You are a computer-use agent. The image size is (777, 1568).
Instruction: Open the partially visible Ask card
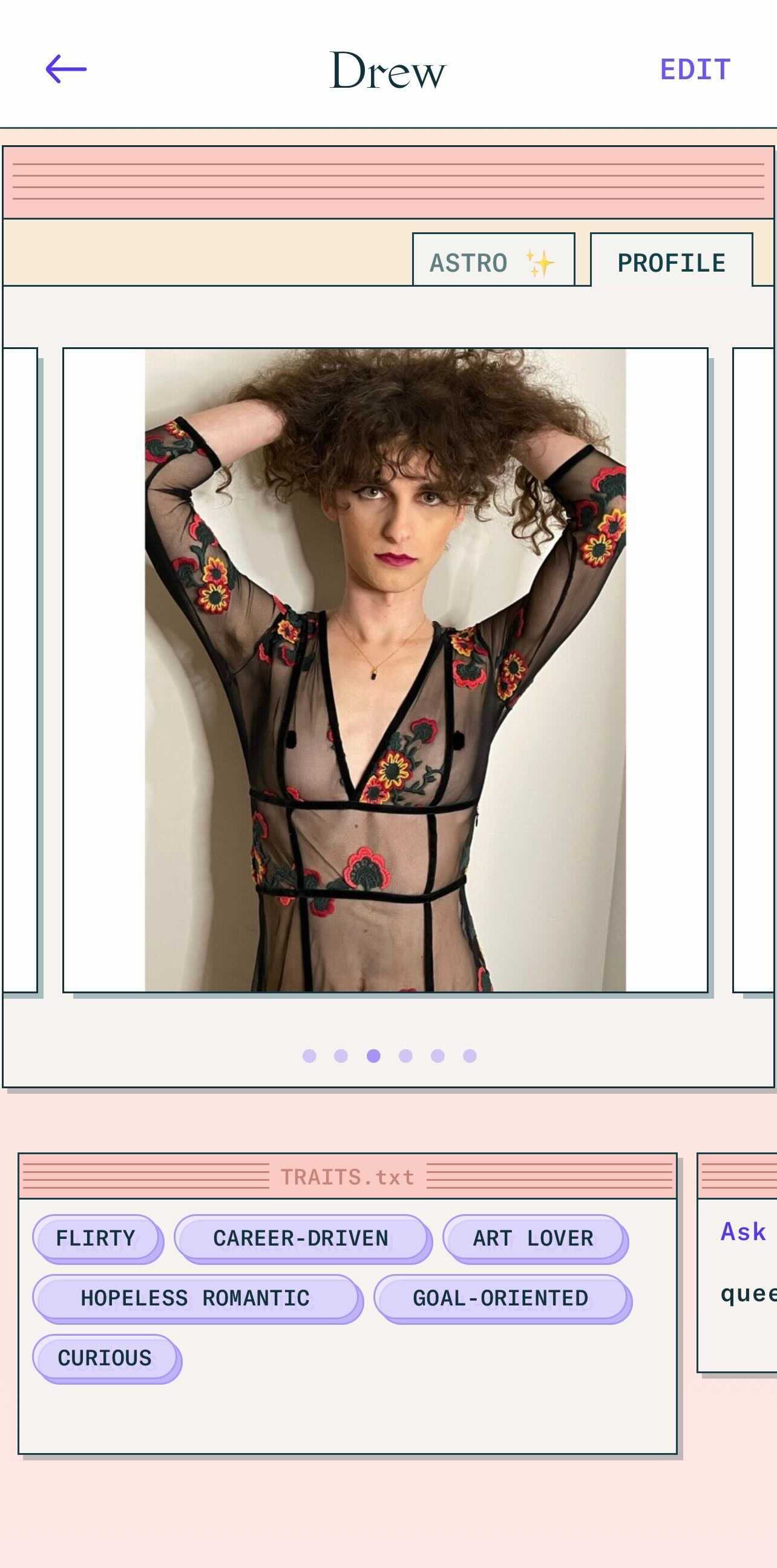tap(738, 1262)
